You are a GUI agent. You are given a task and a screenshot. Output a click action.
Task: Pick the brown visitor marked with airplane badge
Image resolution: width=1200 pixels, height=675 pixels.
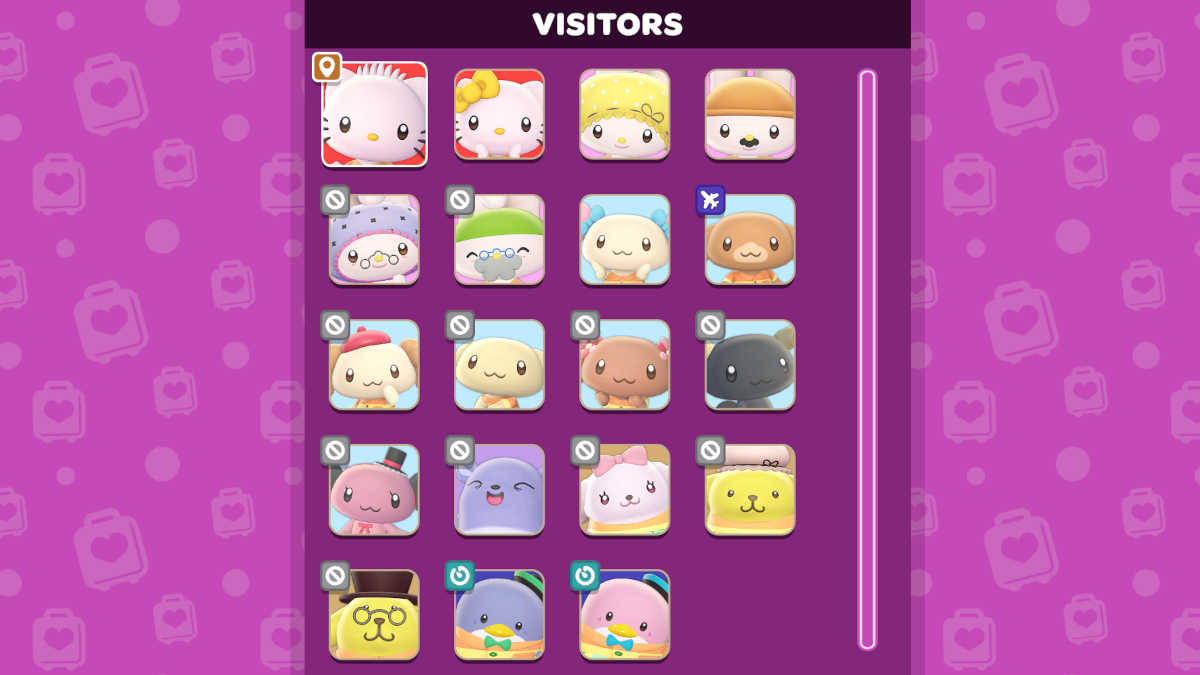pyautogui.click(x=749, y=240)
